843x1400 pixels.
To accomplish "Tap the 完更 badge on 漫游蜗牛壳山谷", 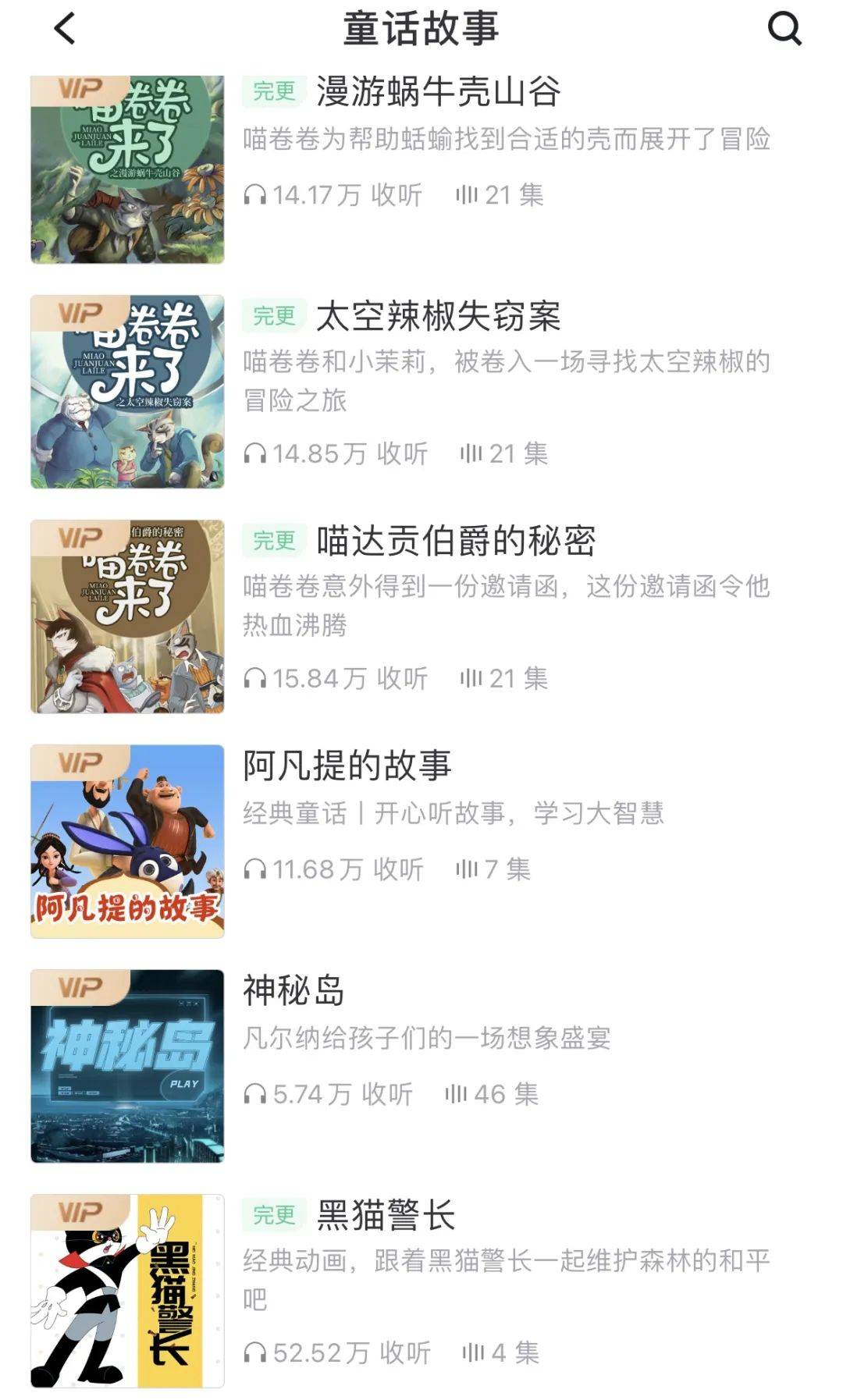I will click(272, 92).
